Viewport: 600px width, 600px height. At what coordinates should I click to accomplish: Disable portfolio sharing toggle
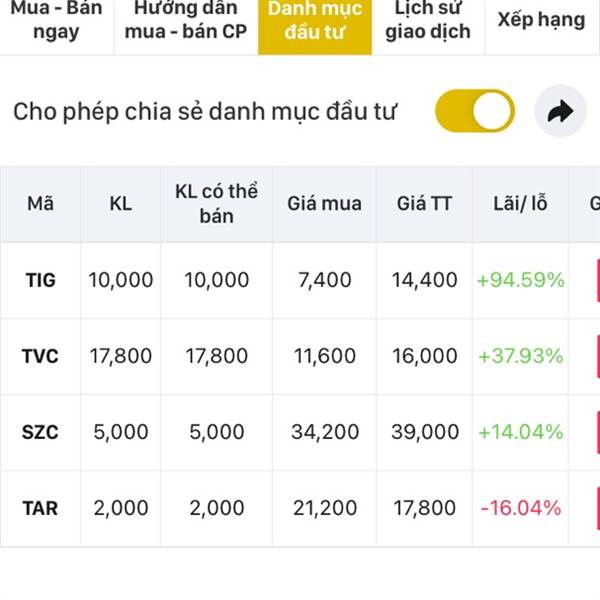tap(475, 111)
